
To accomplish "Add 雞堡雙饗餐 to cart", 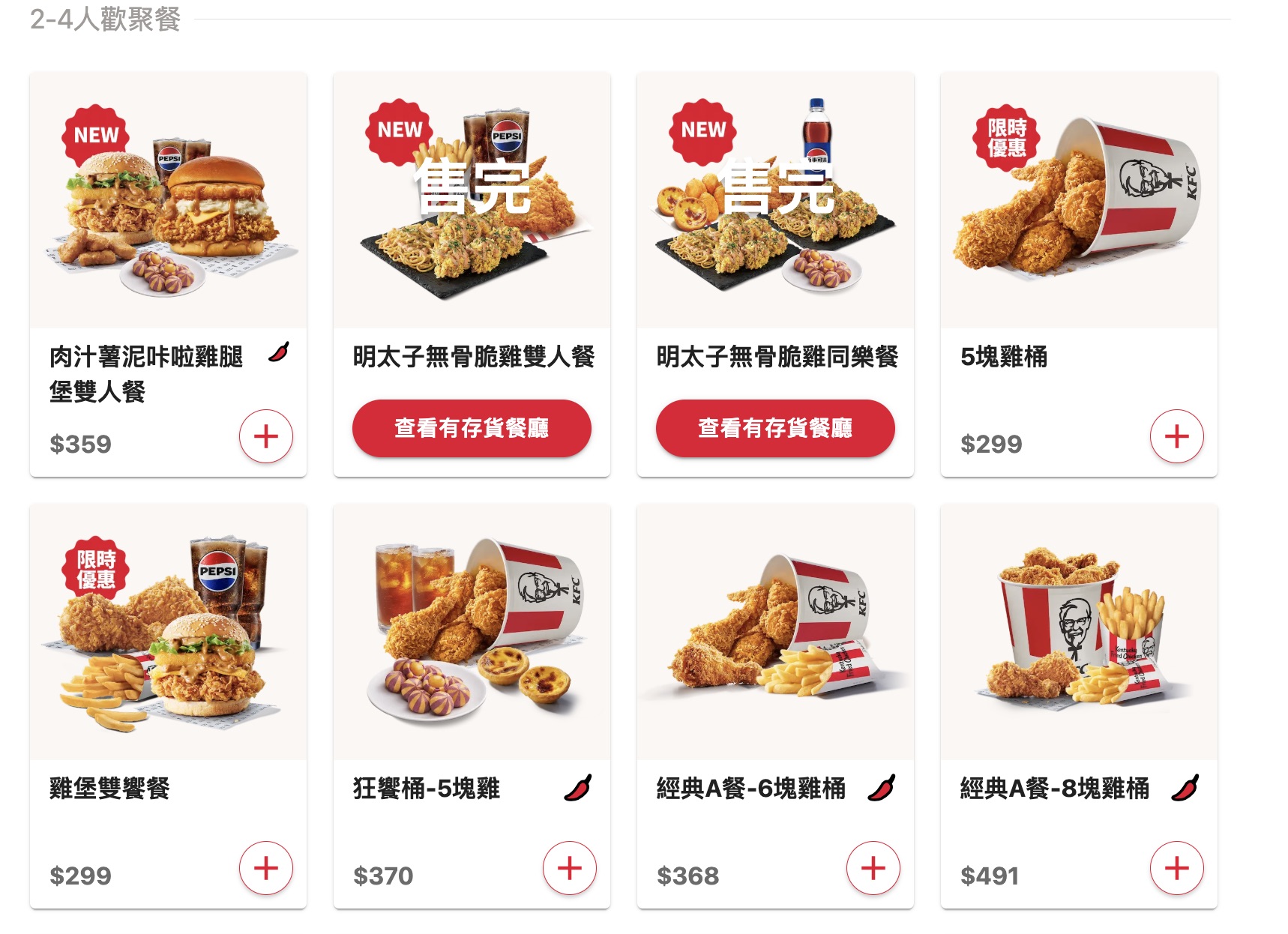I will pyautogui.click(x=266, y=868).
